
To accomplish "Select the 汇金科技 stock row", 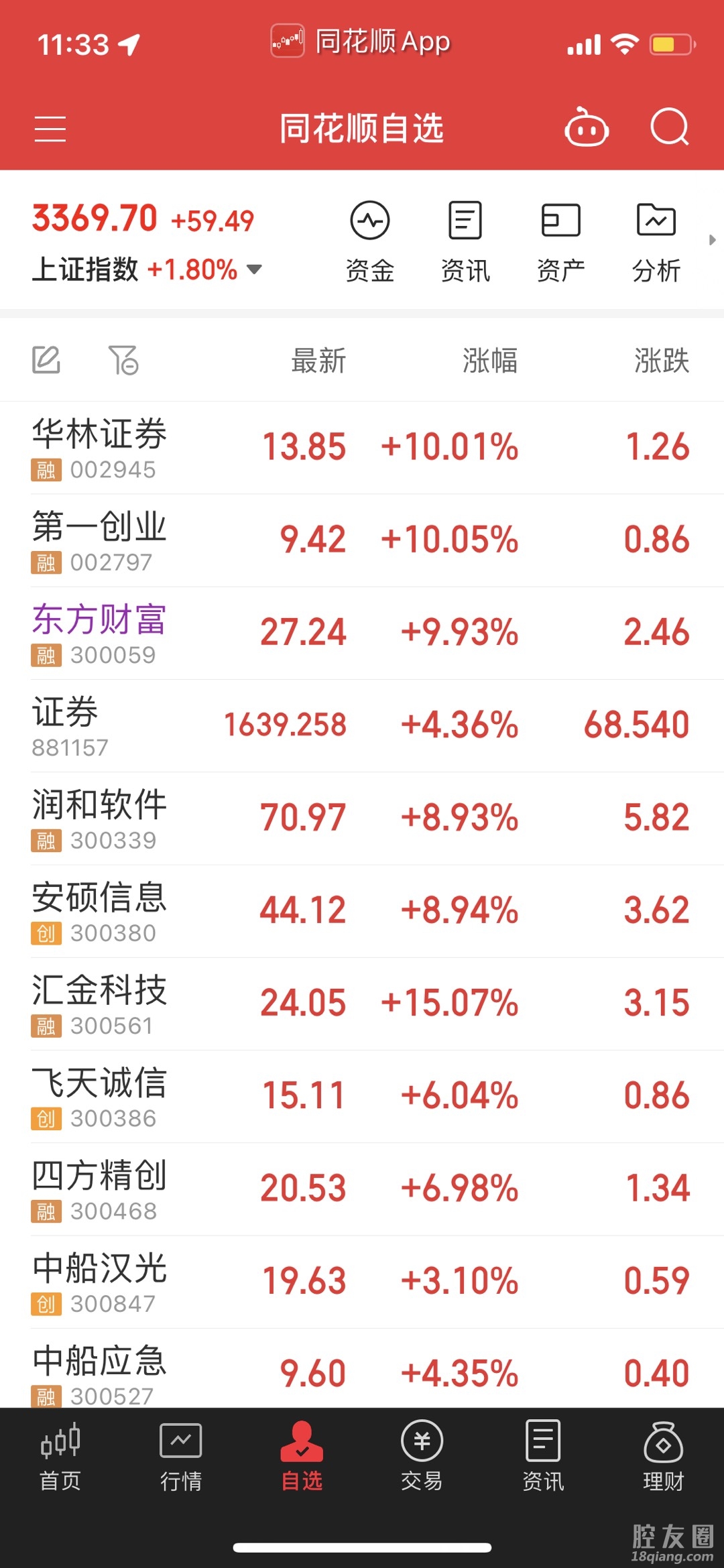I will pyautogui.click(x=362, y=1004).
